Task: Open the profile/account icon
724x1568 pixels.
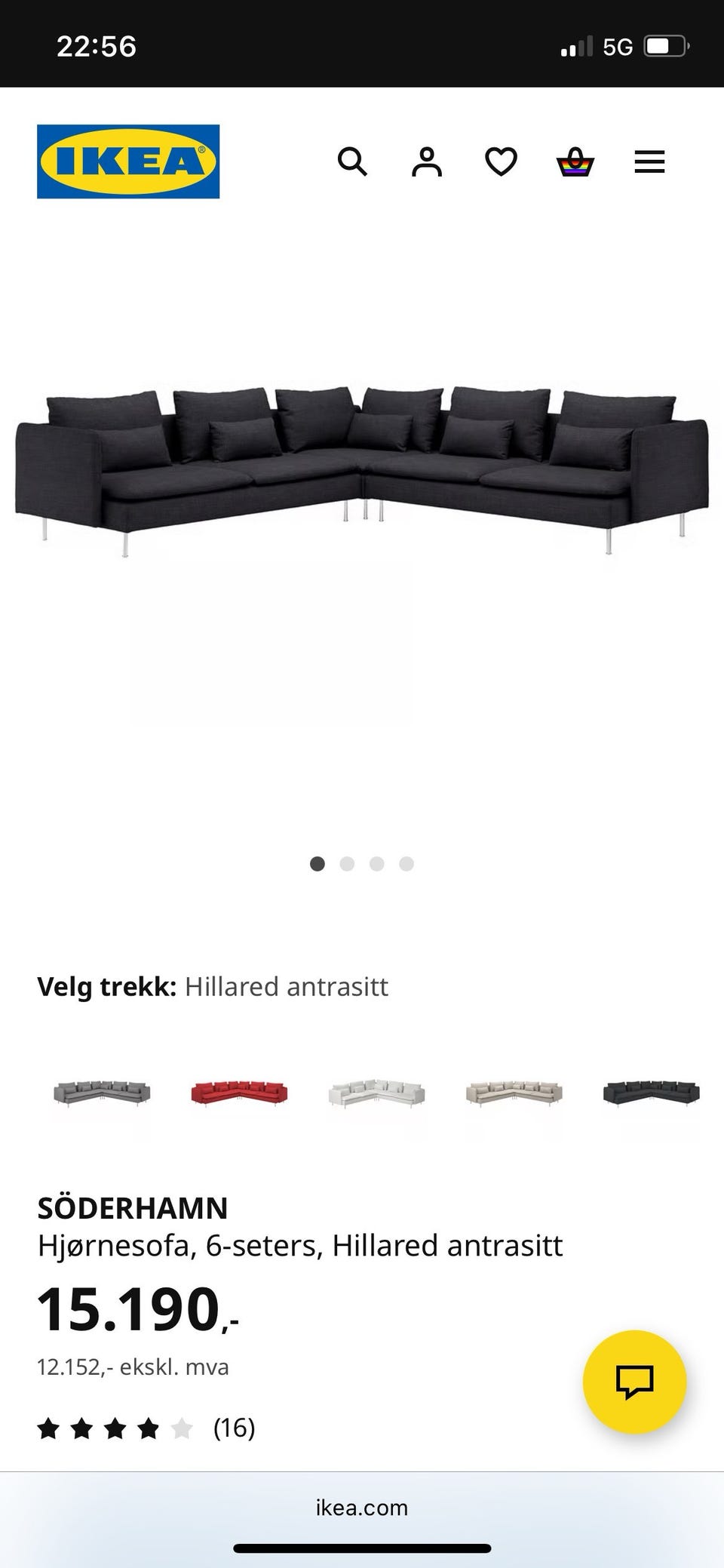Action: [x=426, y=160]
